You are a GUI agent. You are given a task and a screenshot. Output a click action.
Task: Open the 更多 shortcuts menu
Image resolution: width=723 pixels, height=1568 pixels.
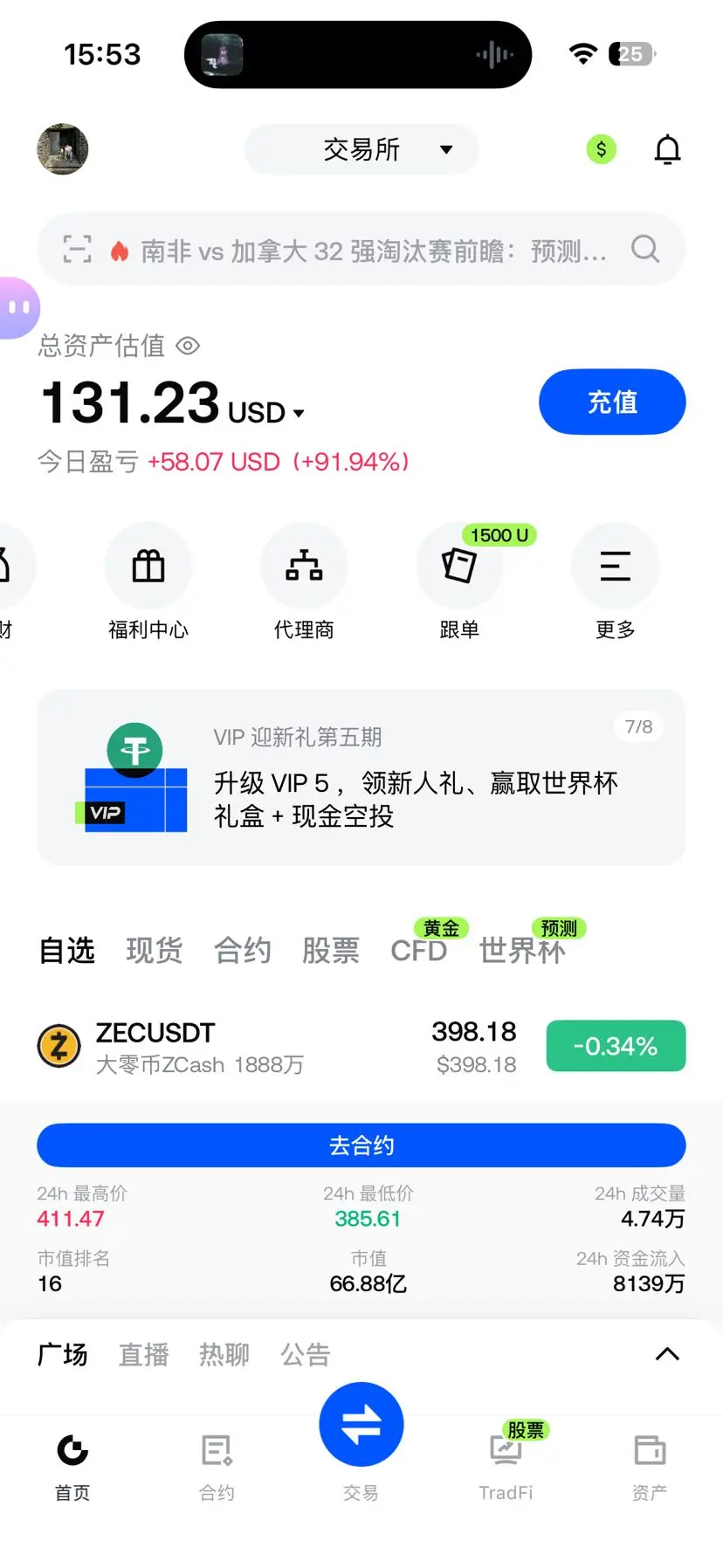click(615, 581)
